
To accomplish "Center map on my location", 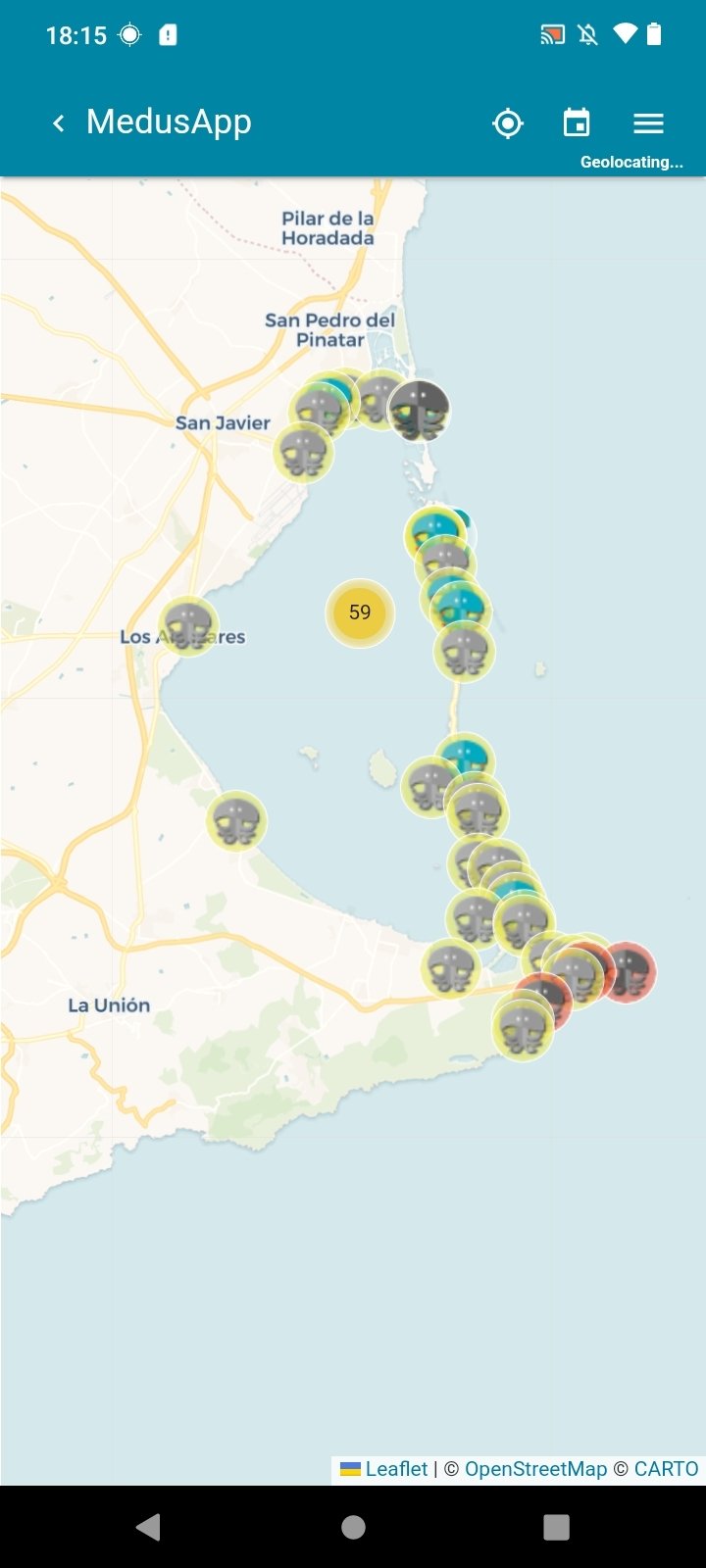I will 508,123.
